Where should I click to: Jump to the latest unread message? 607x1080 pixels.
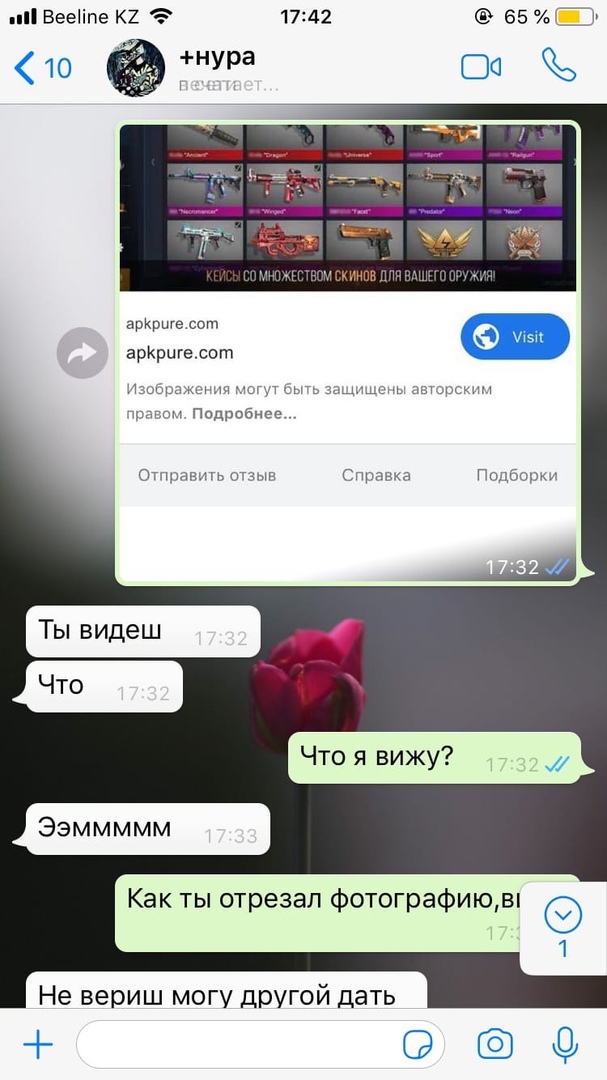coord(562,926)
